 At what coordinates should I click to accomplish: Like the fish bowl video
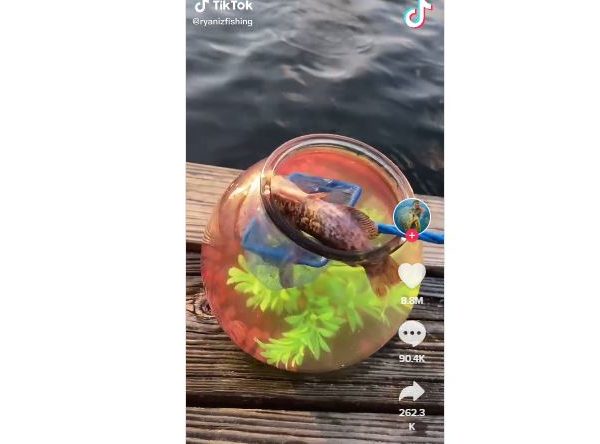pos(411,274)
